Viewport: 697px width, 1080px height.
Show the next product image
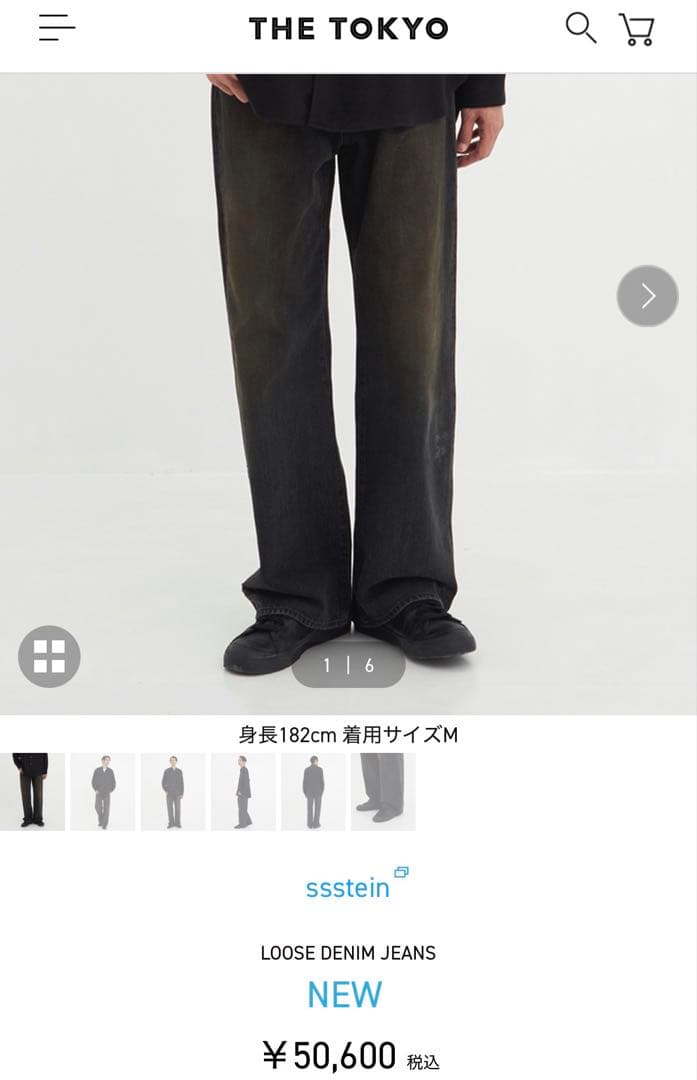tap(647, 296)
